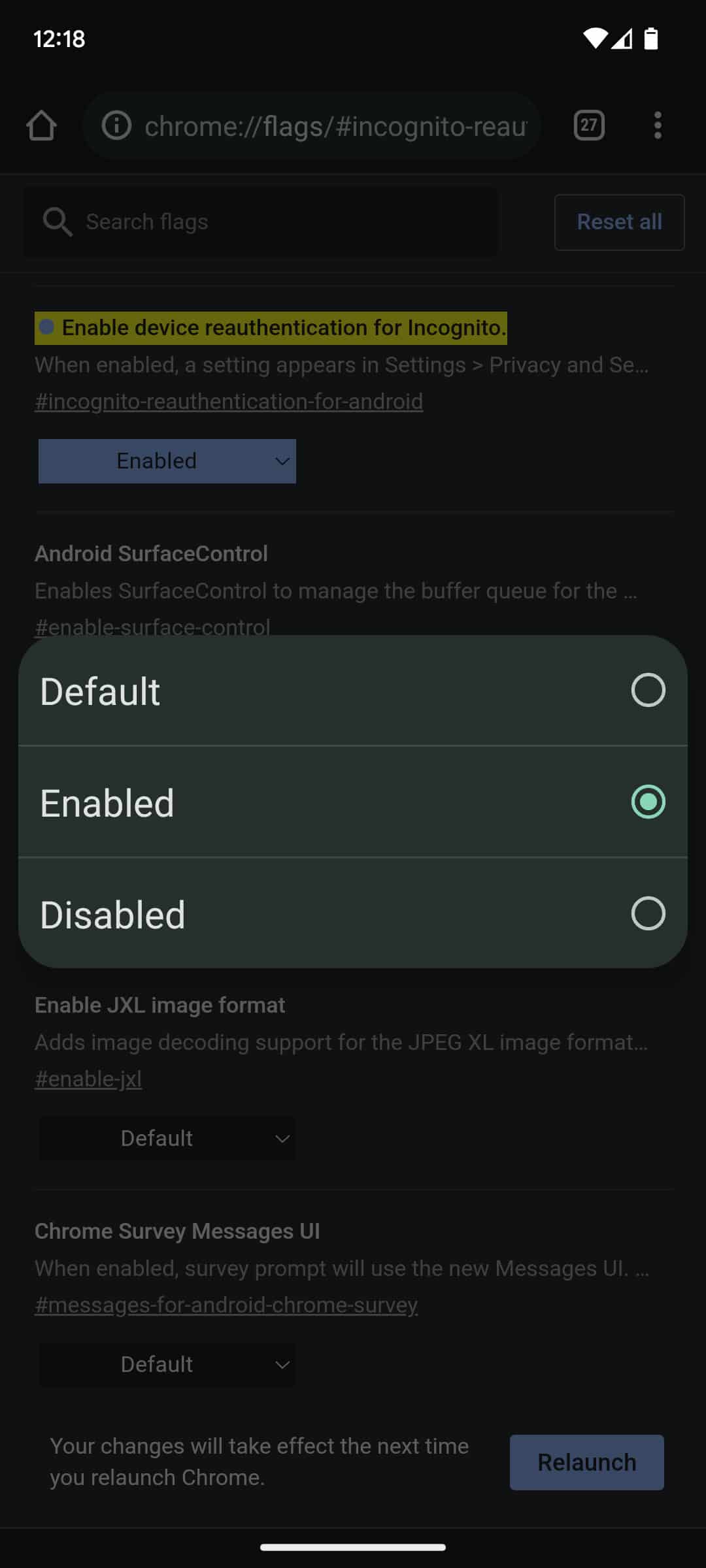
Task: Relaunch Chrome to apply changes
Action: (586, 1462)
